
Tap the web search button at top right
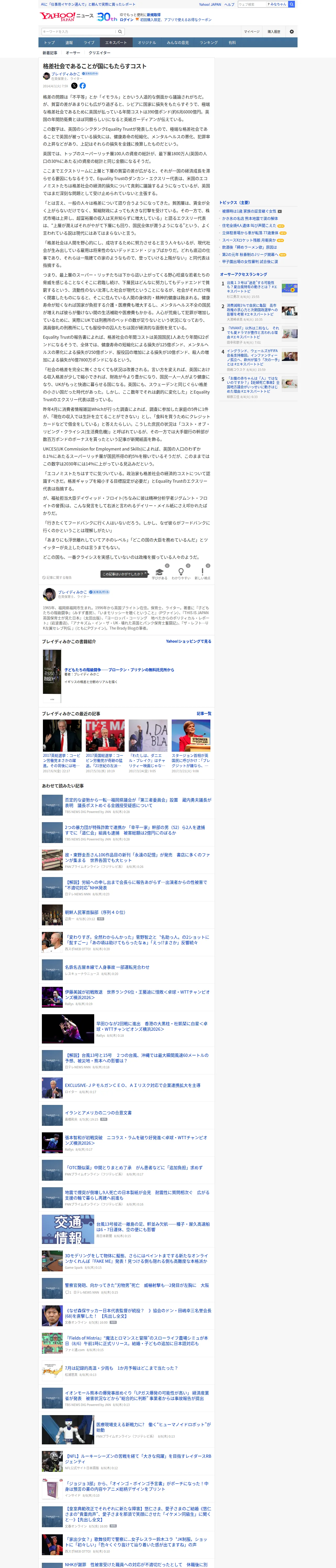pos(292,4)
